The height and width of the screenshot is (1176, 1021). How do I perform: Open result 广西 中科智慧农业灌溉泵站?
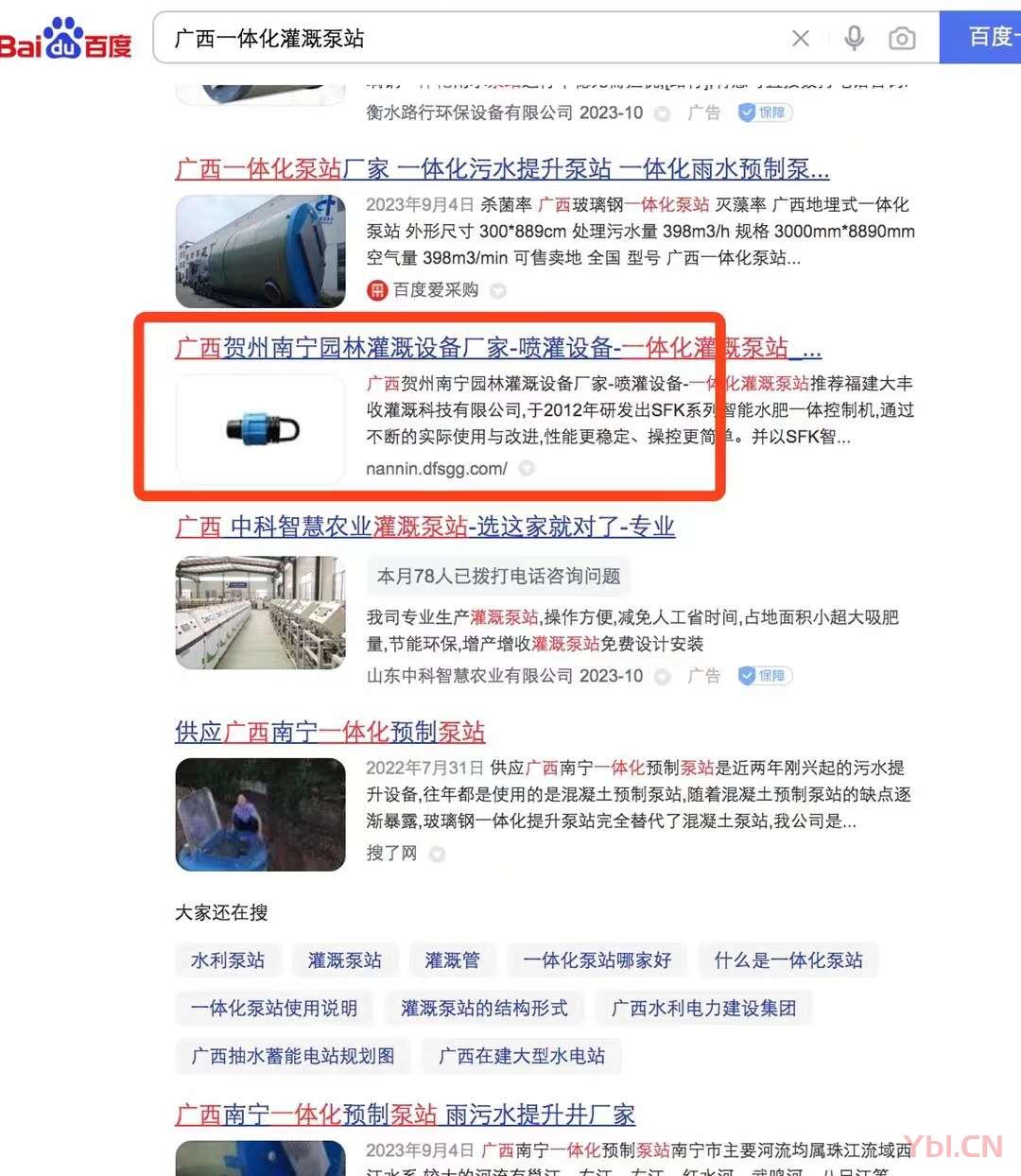coord(424,527)
